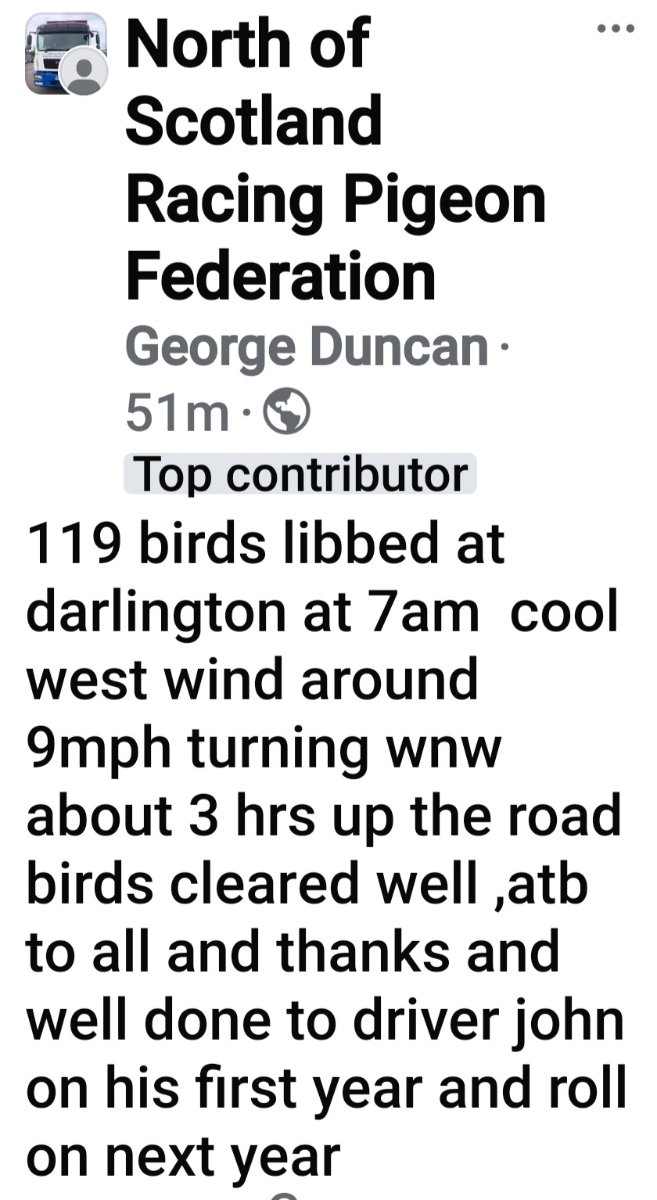The width and height of the screenshot is (657, 1200).
Task: Tap the Top contributor badge
Action: 300,473
